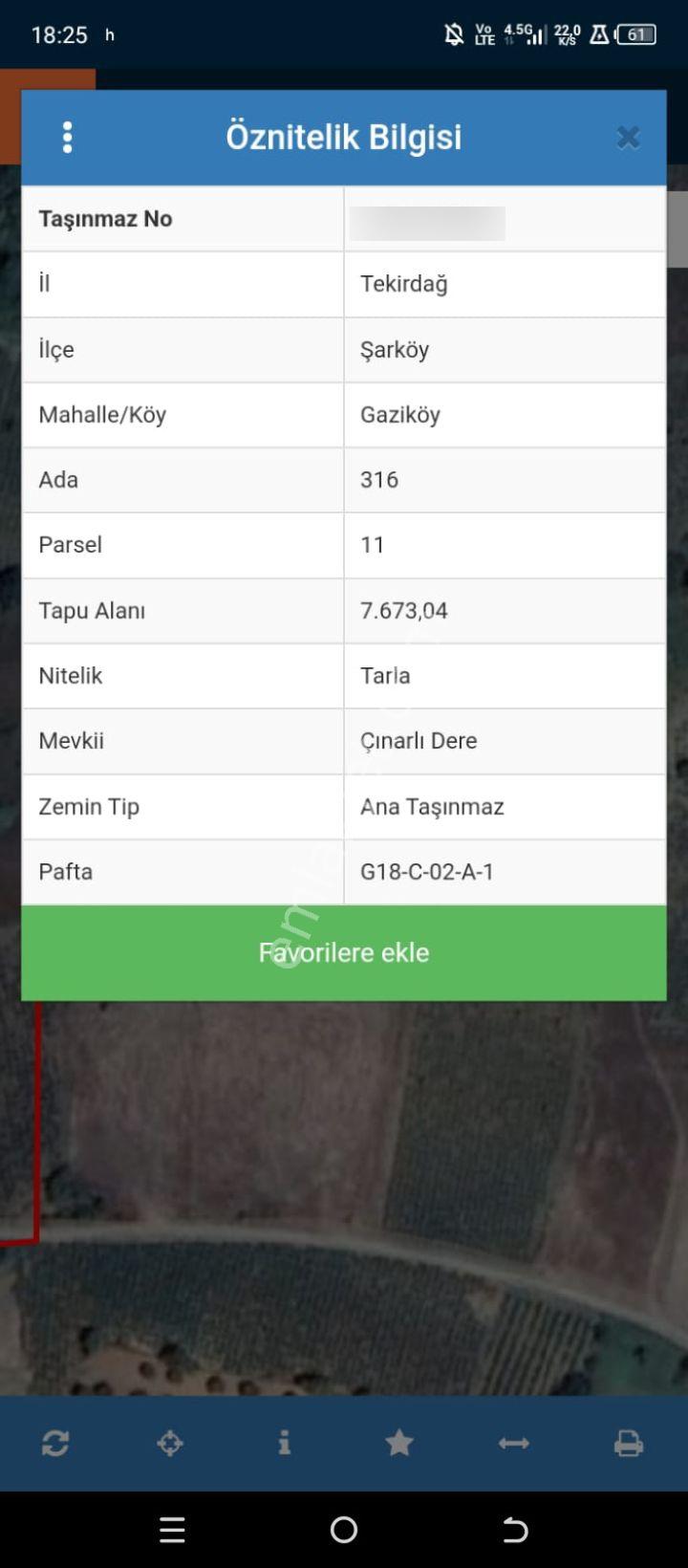Open favorites with the star icon
The height and width of the screenshot is (1568, 688).
(399, 1443)
